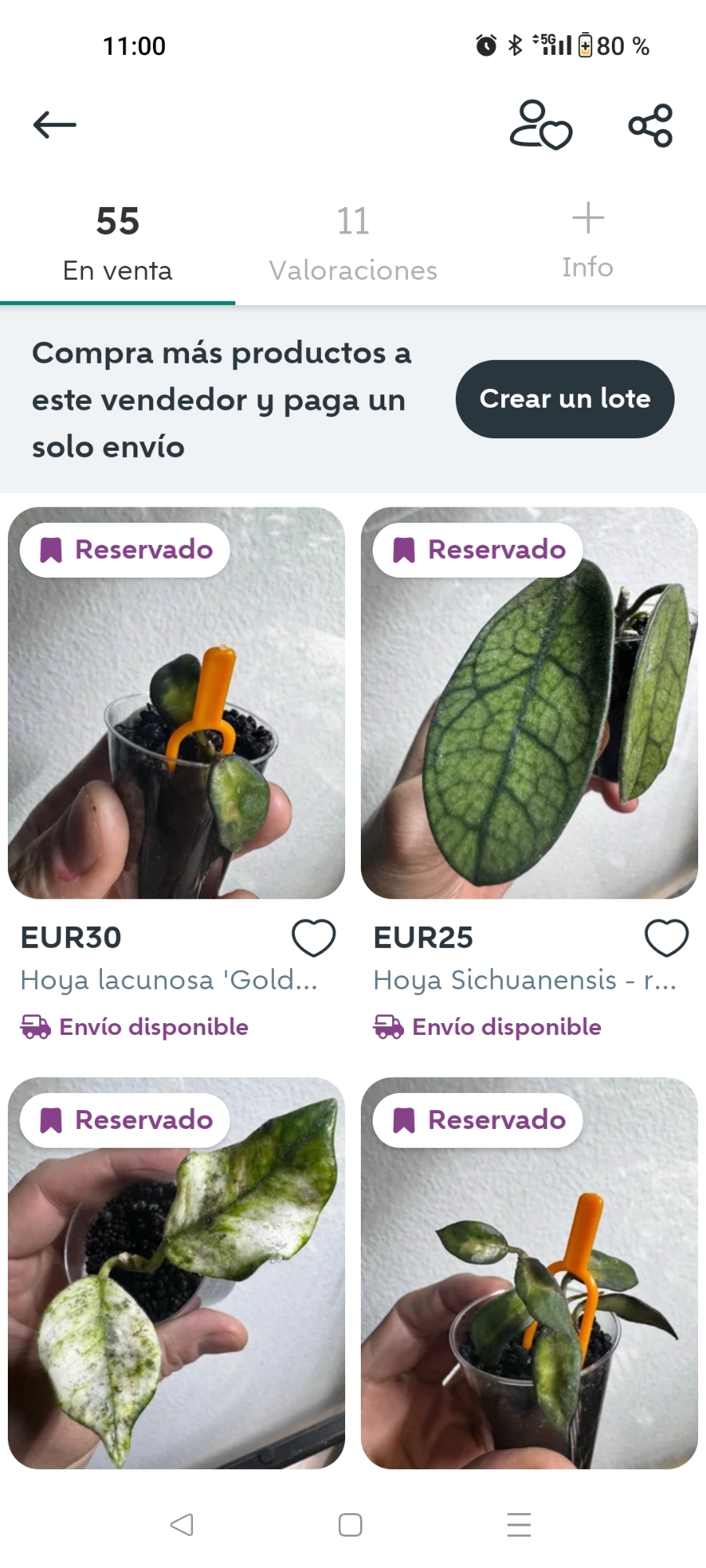Switch to the Valoraciones tab
The height and width of the screenshot is (1568, 706).
pos(353,243)
